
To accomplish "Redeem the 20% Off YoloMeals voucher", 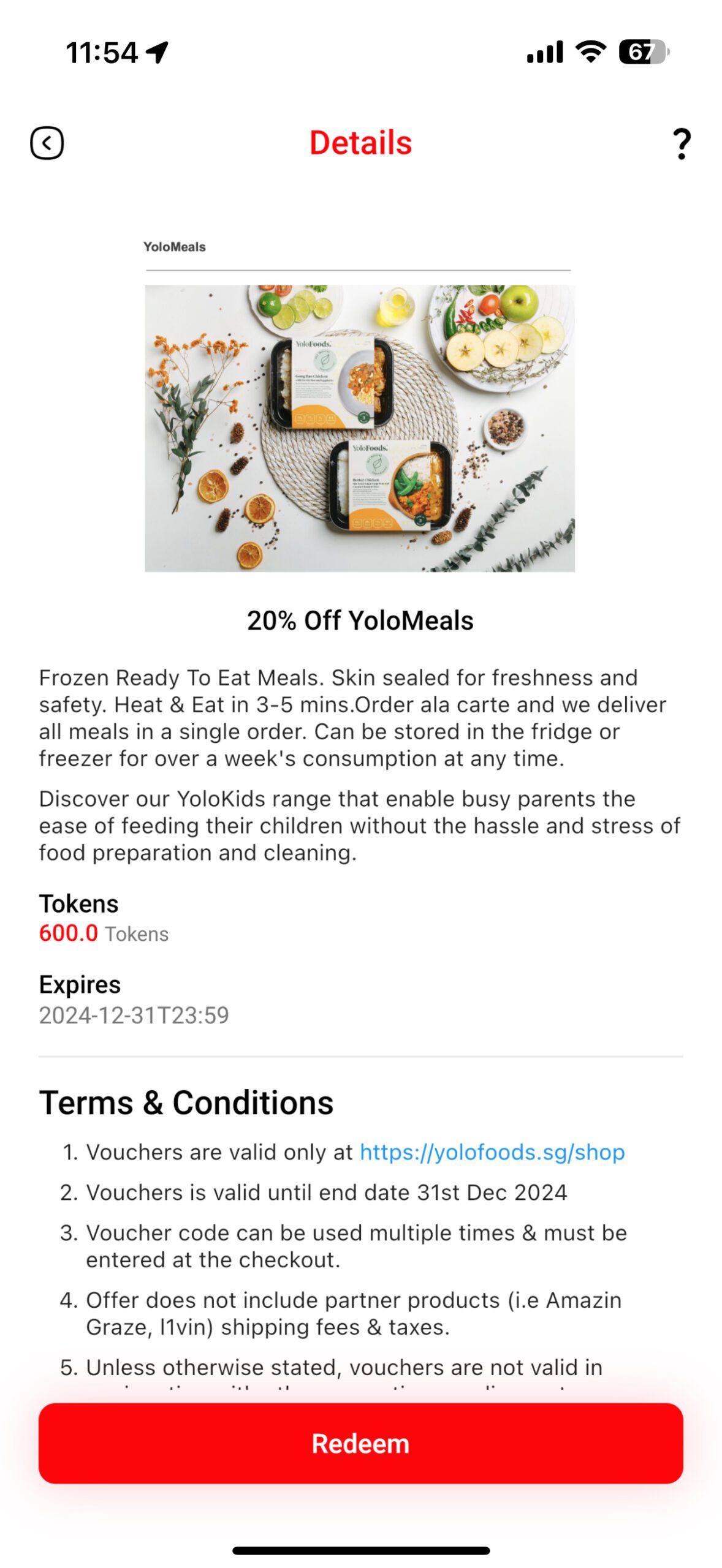I will [360, 1444].
